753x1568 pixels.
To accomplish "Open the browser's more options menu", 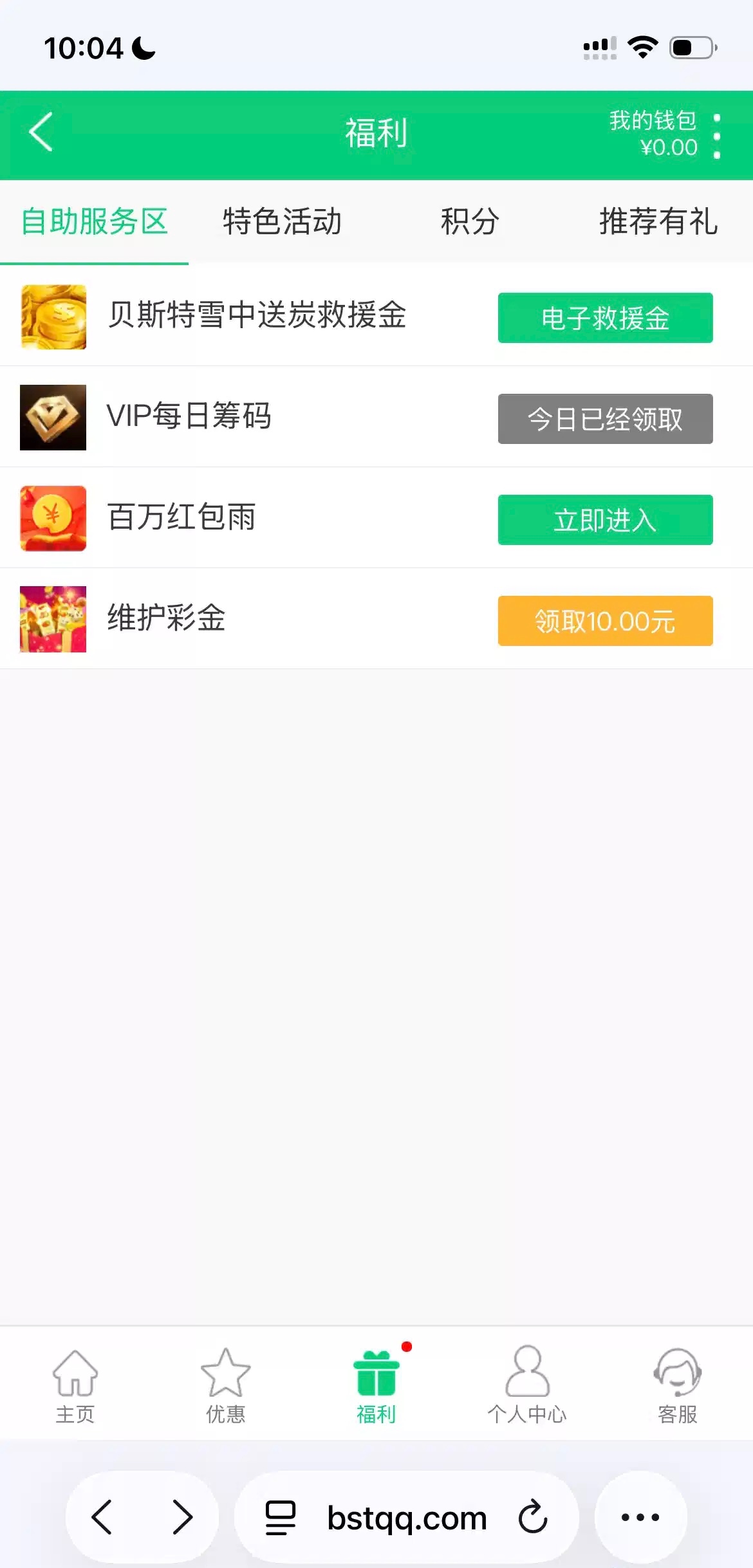I will pos(640,1517).
